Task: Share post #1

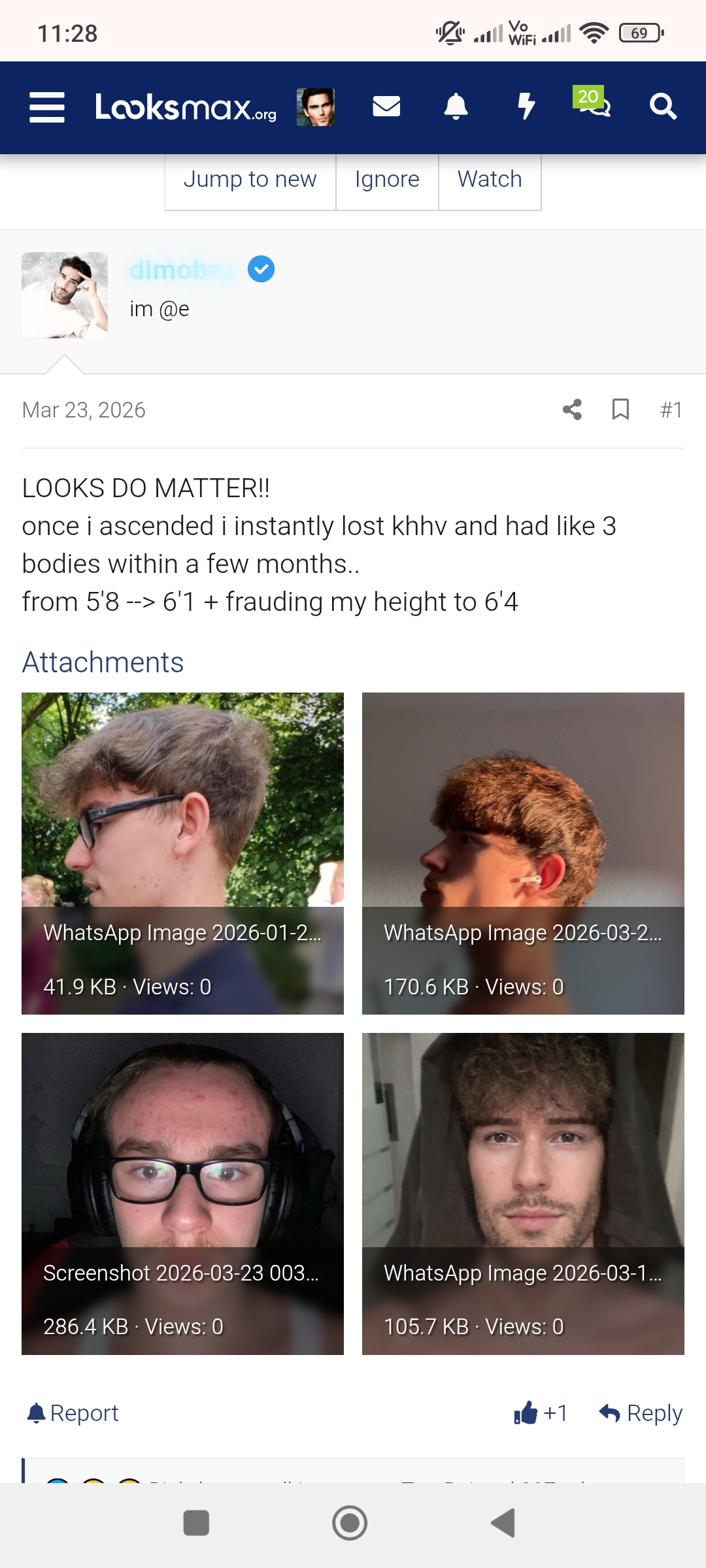Action: tap(572, 410)
